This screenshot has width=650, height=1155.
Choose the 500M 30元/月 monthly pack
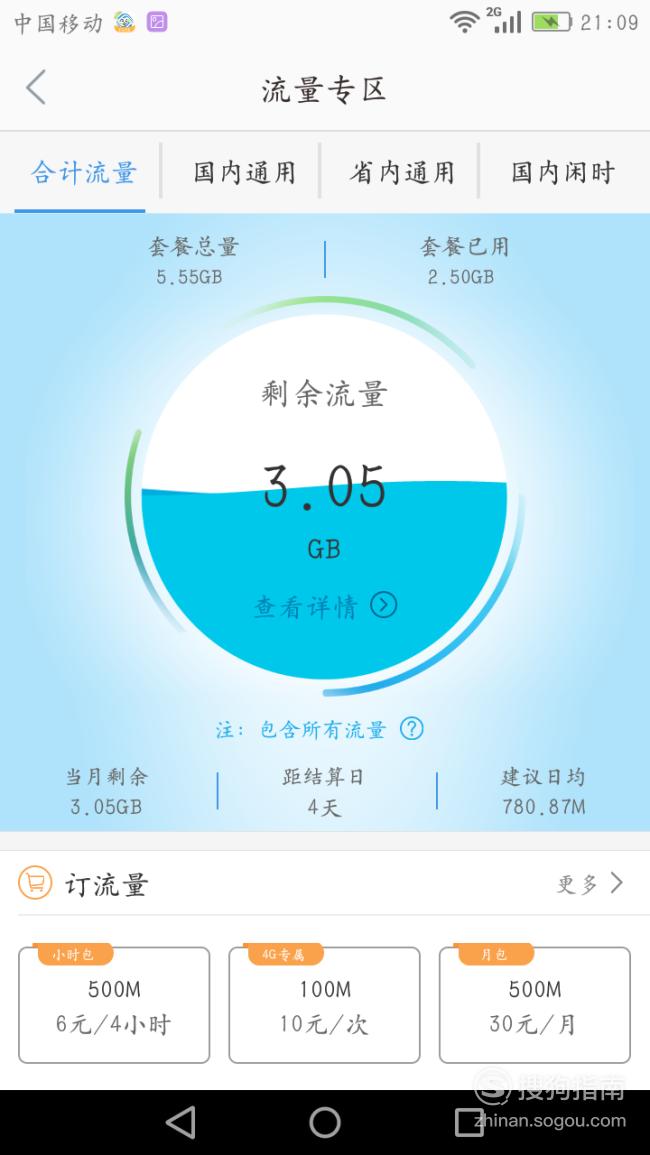coord(535,1005)
